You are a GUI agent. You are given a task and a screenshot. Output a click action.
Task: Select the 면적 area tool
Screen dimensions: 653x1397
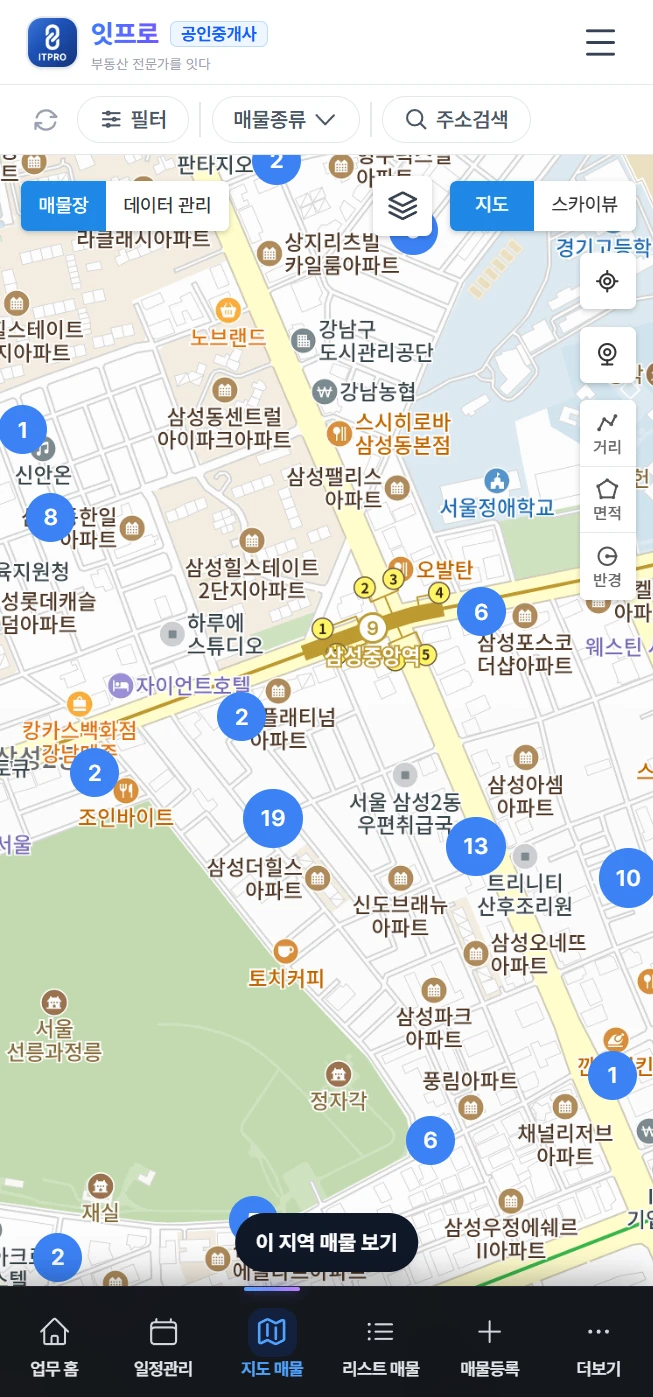(x=607, y=500)
